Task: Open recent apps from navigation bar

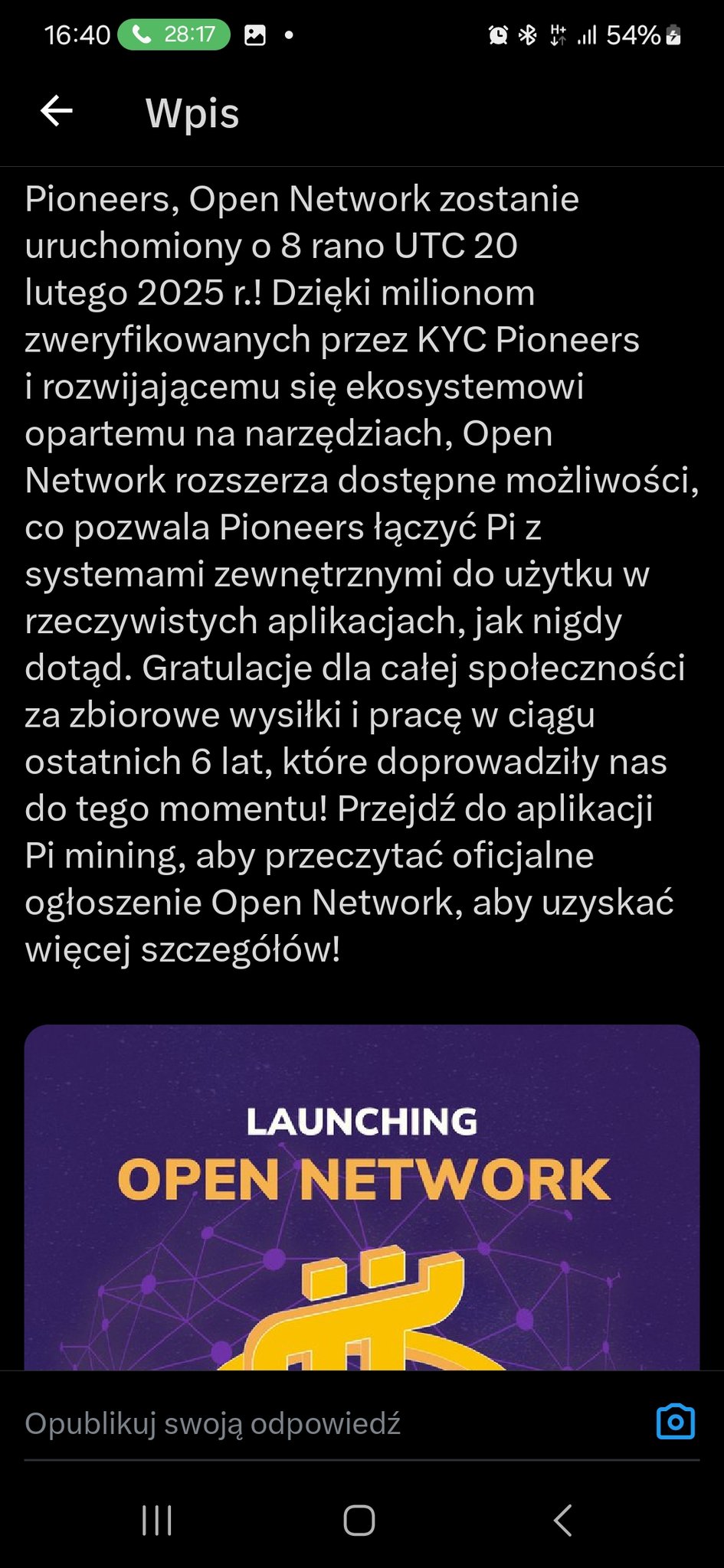Action: pos(157,1521)
